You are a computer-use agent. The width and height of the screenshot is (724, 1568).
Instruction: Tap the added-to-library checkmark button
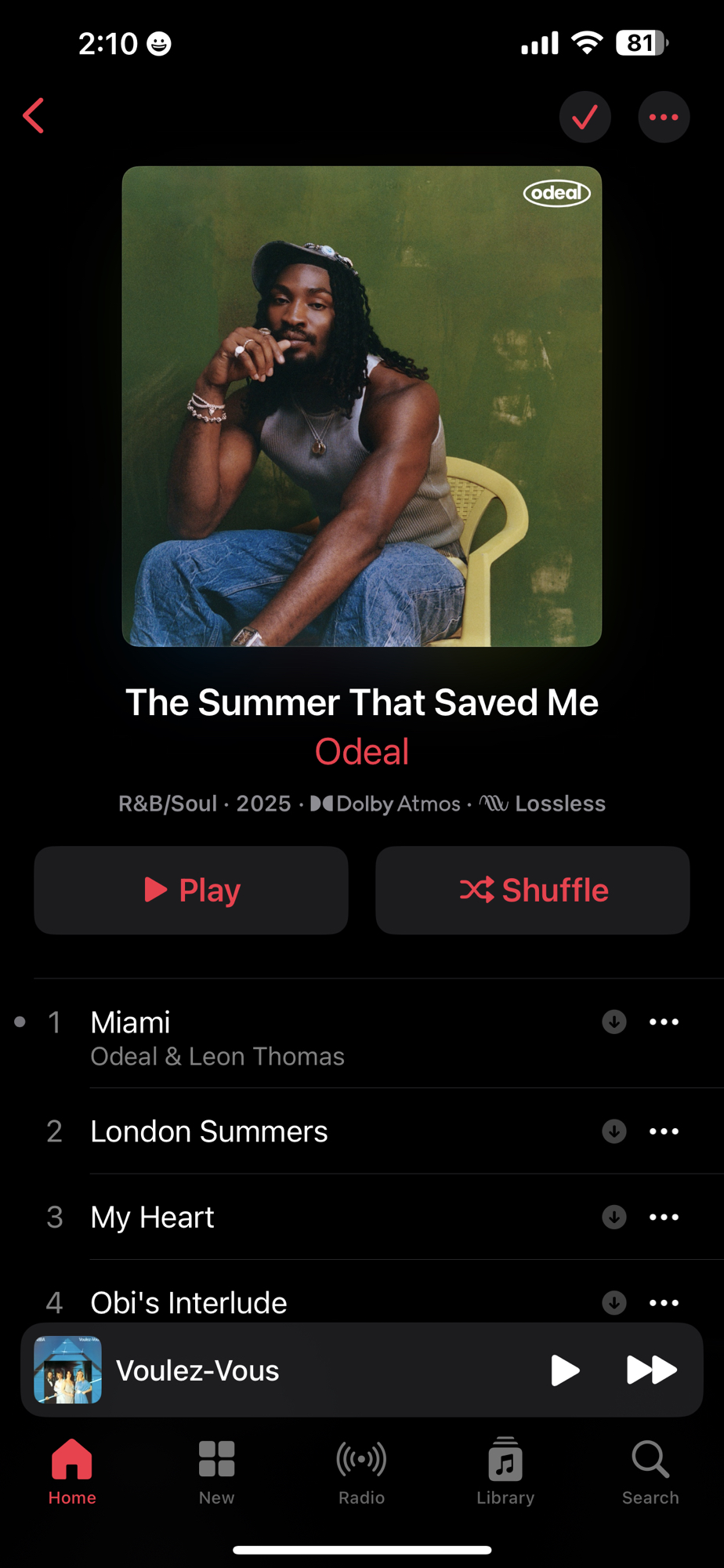click(585, 118)
